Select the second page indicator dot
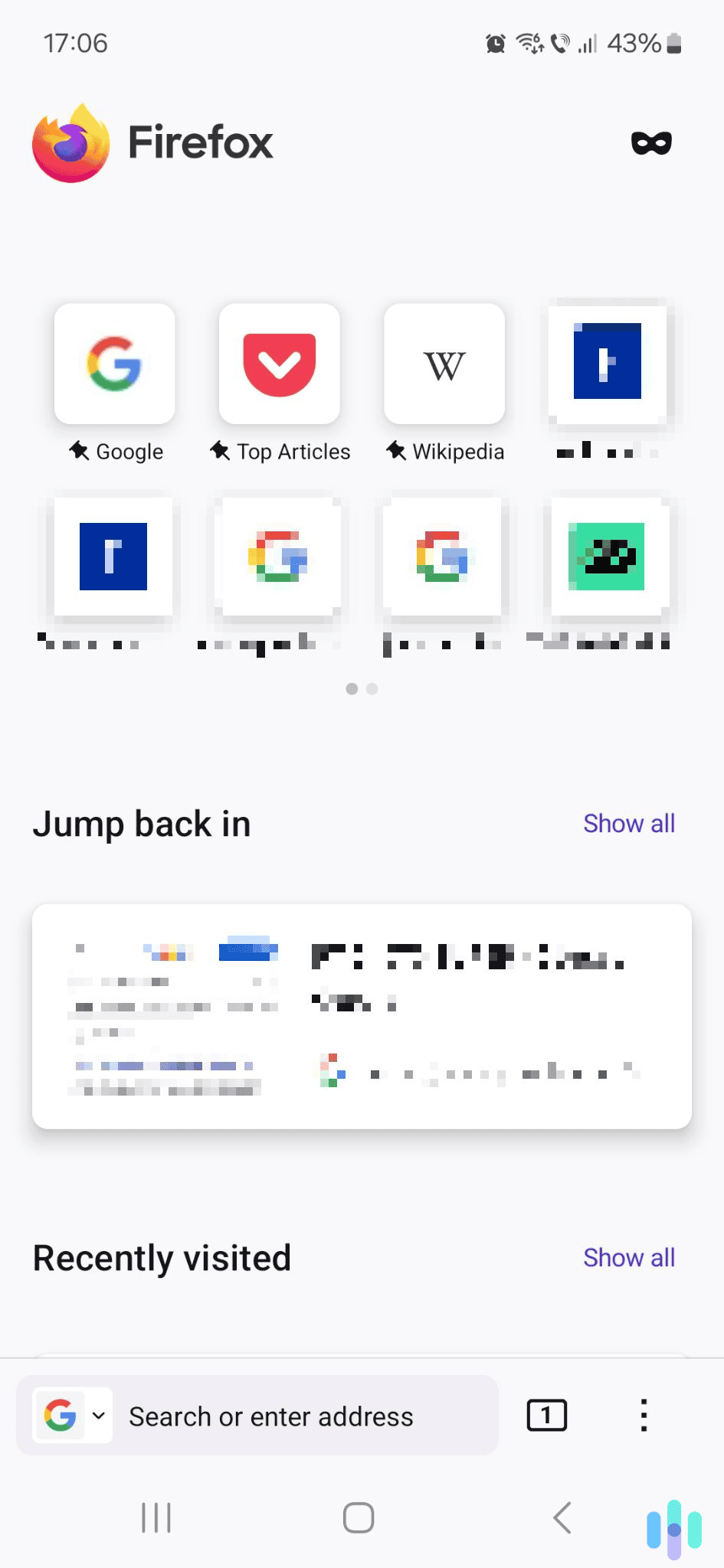Screen dimensions: 724x1568 372,688
